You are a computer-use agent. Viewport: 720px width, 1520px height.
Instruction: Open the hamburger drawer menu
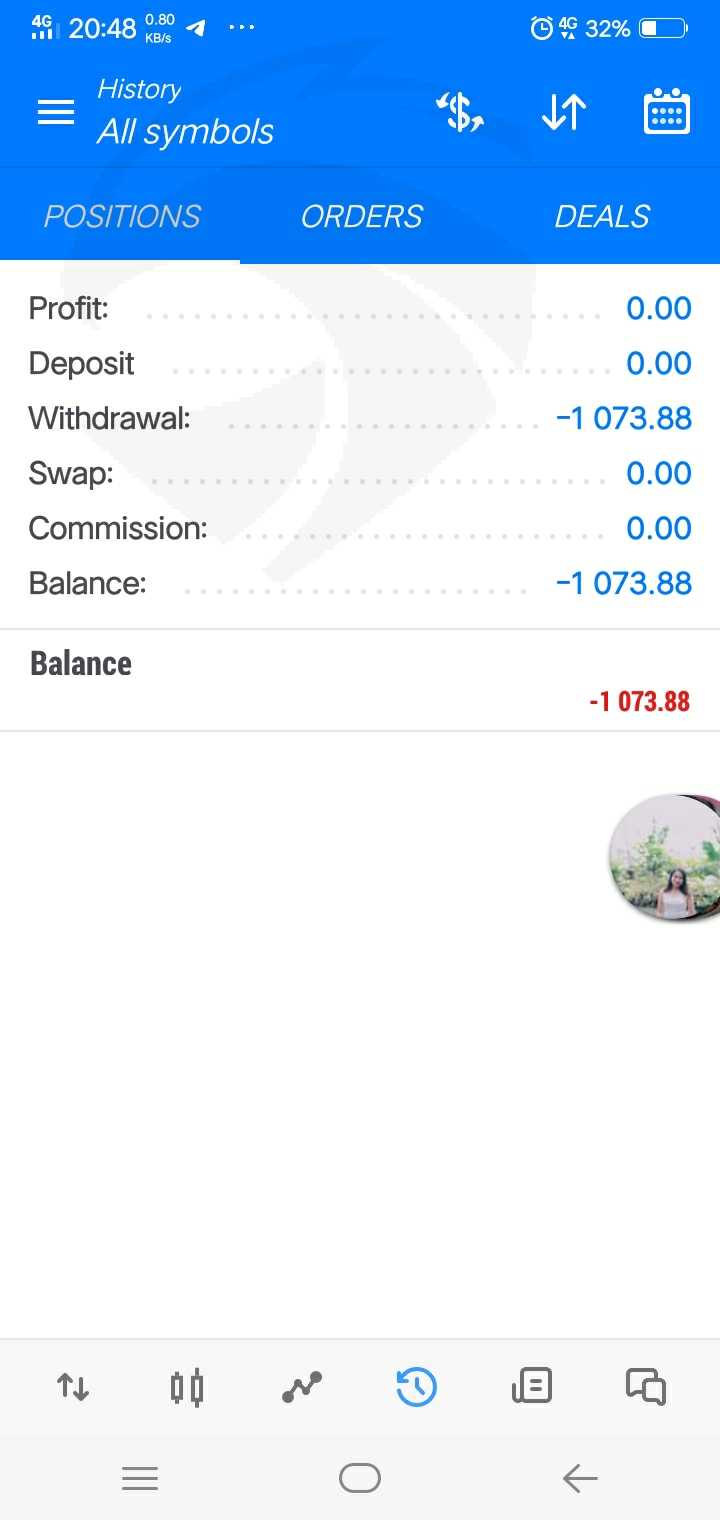[x=56, y=112]
